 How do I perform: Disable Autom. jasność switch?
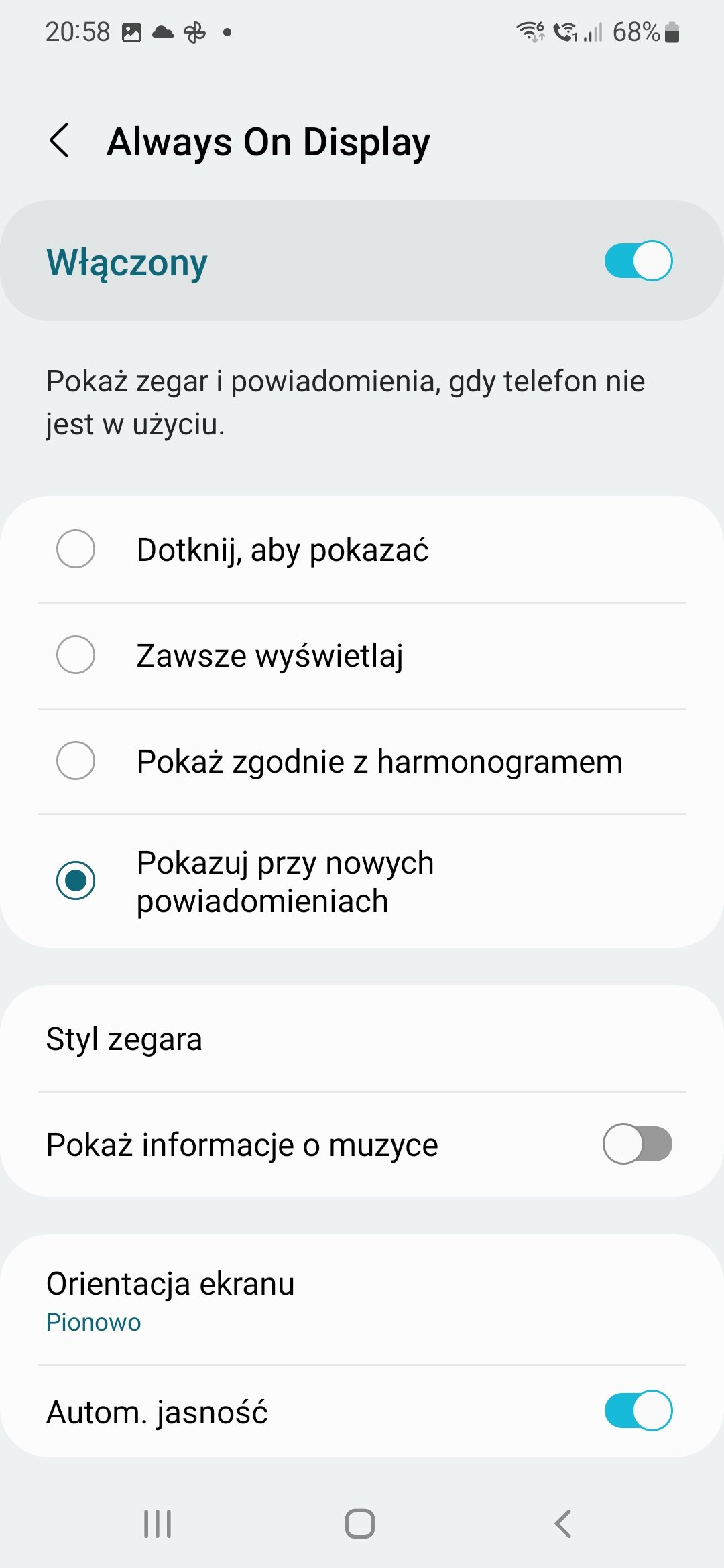[x=638, y=1411]
